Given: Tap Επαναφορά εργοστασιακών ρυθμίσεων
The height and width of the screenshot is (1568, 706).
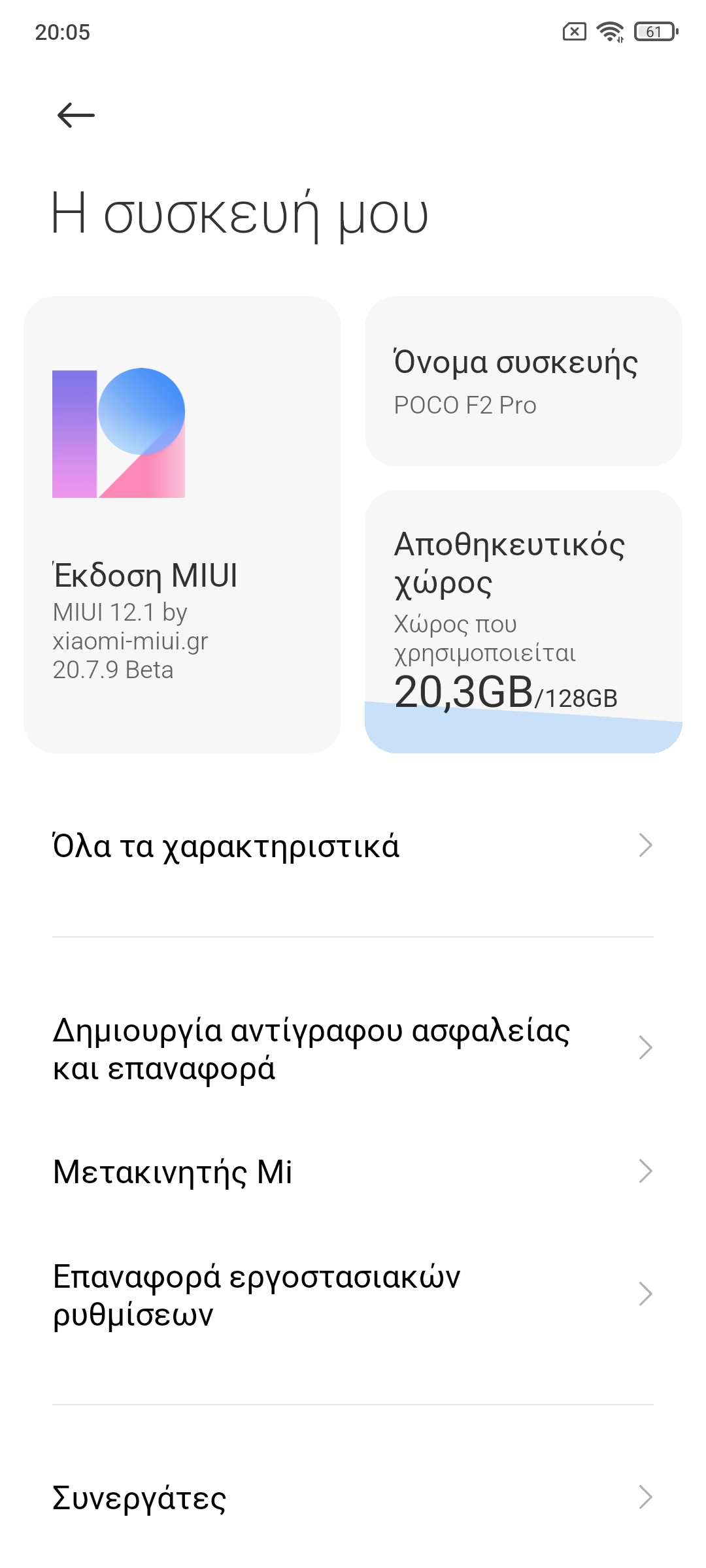Looking at the screenshot, I should click(353, 1295).
